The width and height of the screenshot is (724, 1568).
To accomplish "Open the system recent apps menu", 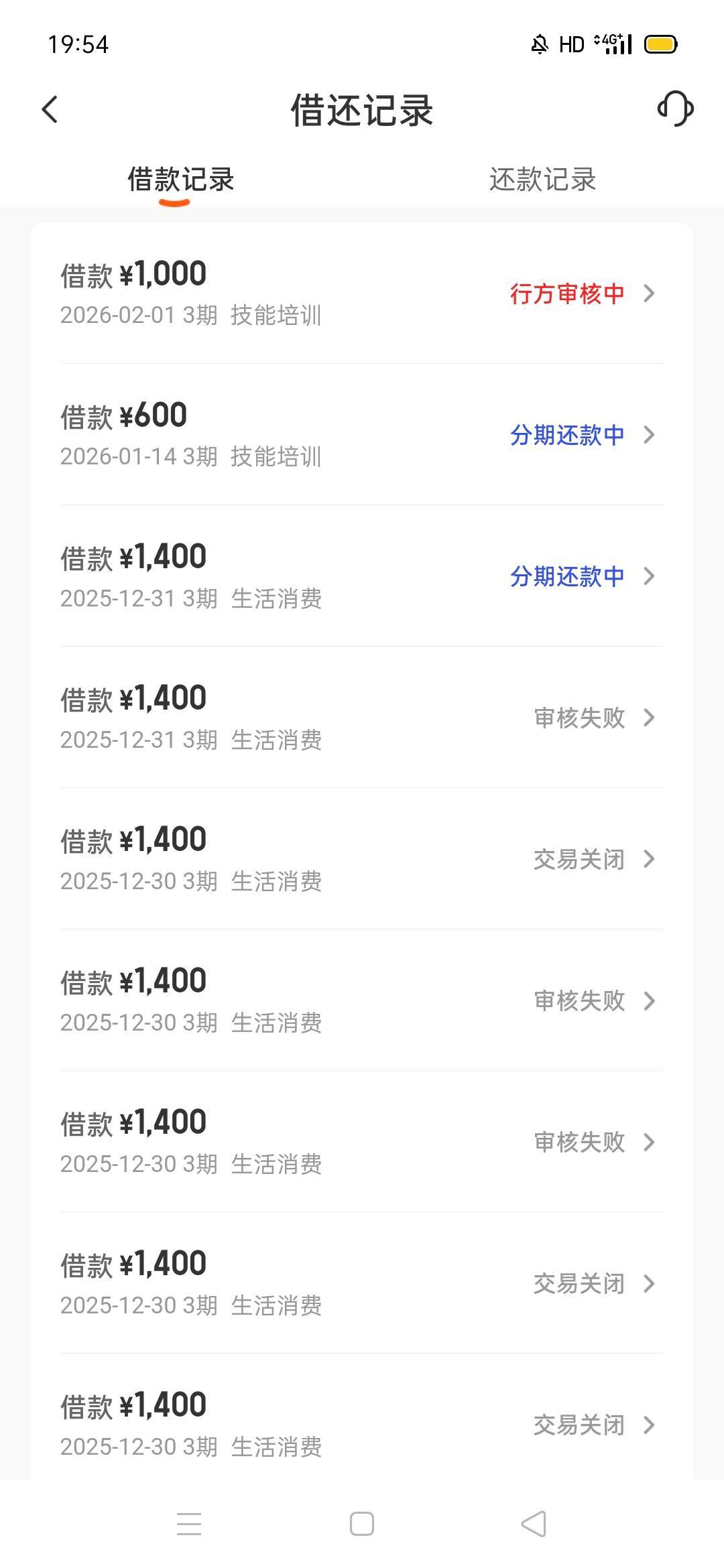I will click(189, 1524).
